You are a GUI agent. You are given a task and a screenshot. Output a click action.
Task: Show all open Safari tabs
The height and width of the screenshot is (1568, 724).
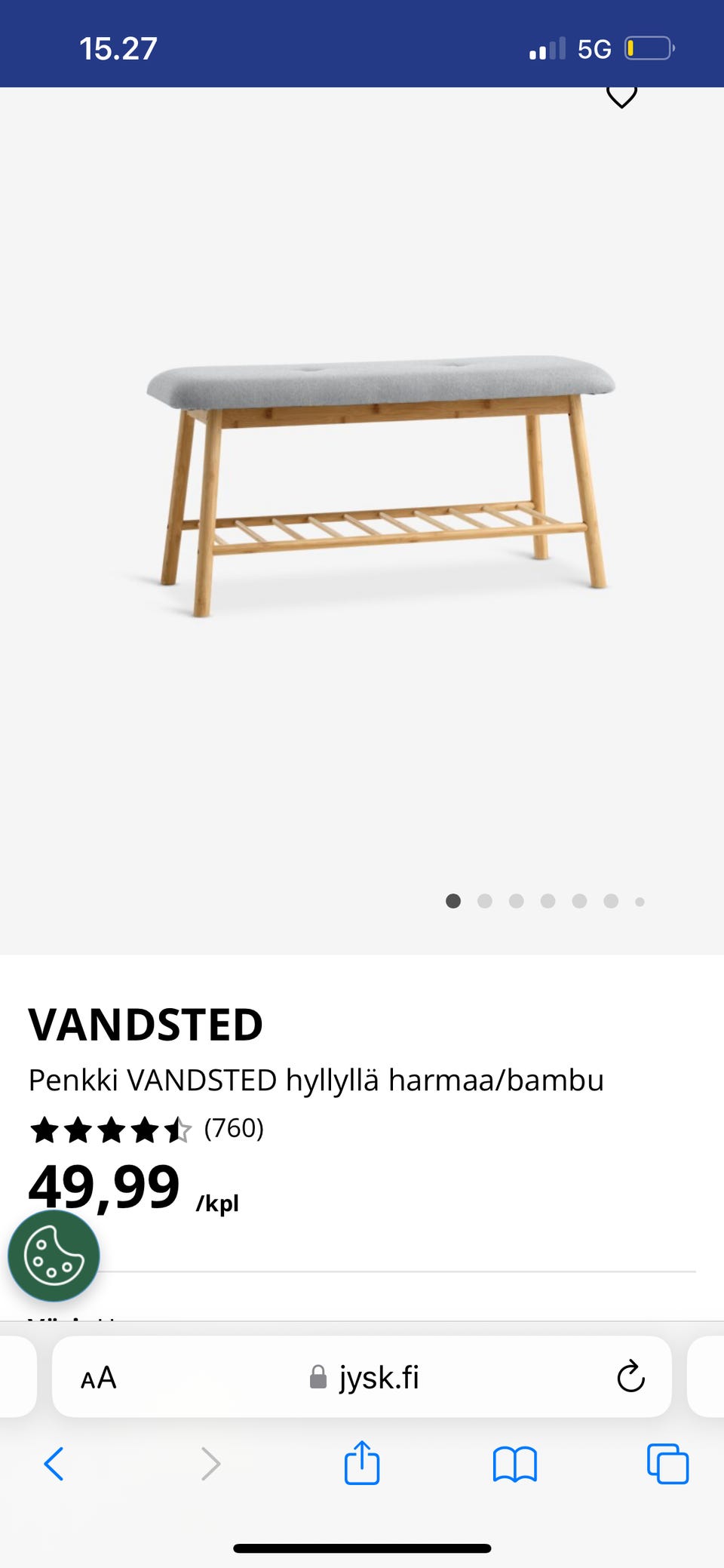667,1464
